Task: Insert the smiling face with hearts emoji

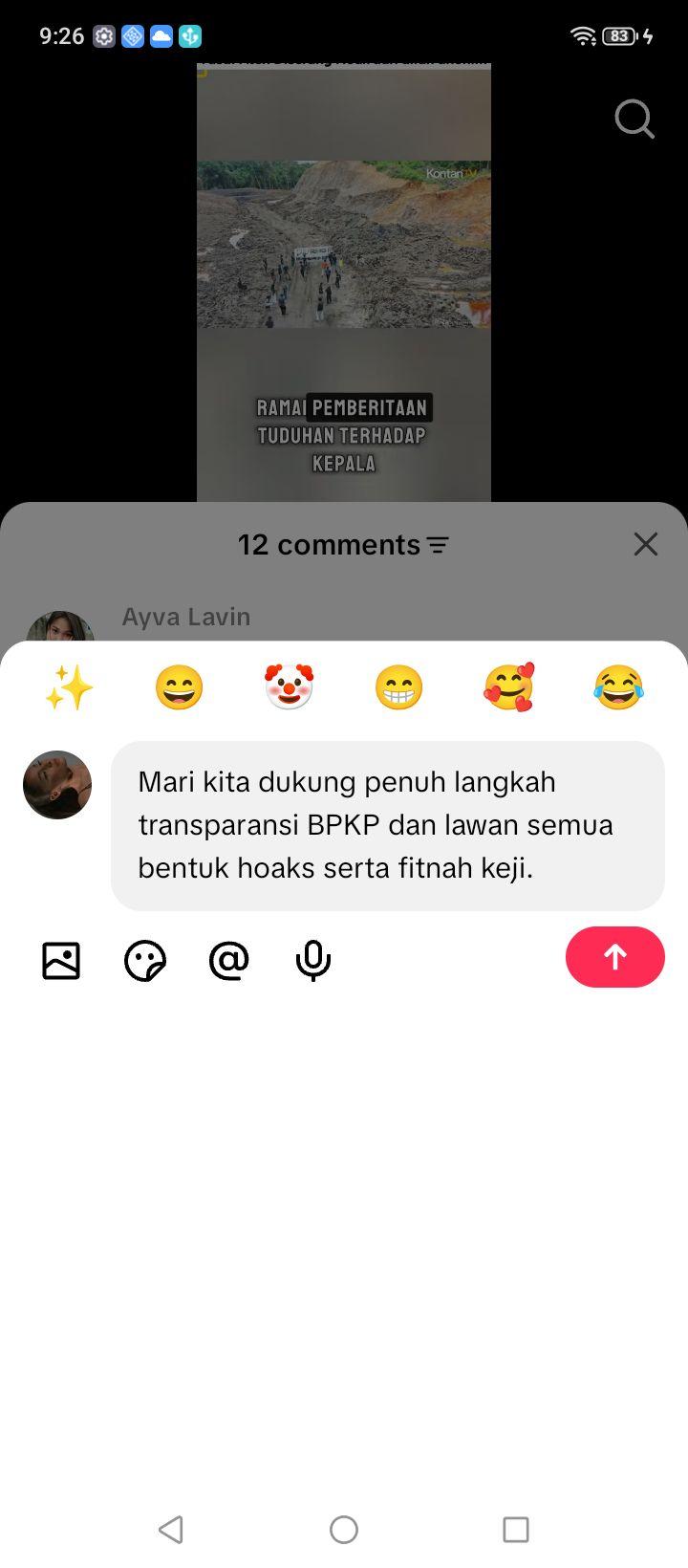Action: pyautogui.click(x=508, y=687)
